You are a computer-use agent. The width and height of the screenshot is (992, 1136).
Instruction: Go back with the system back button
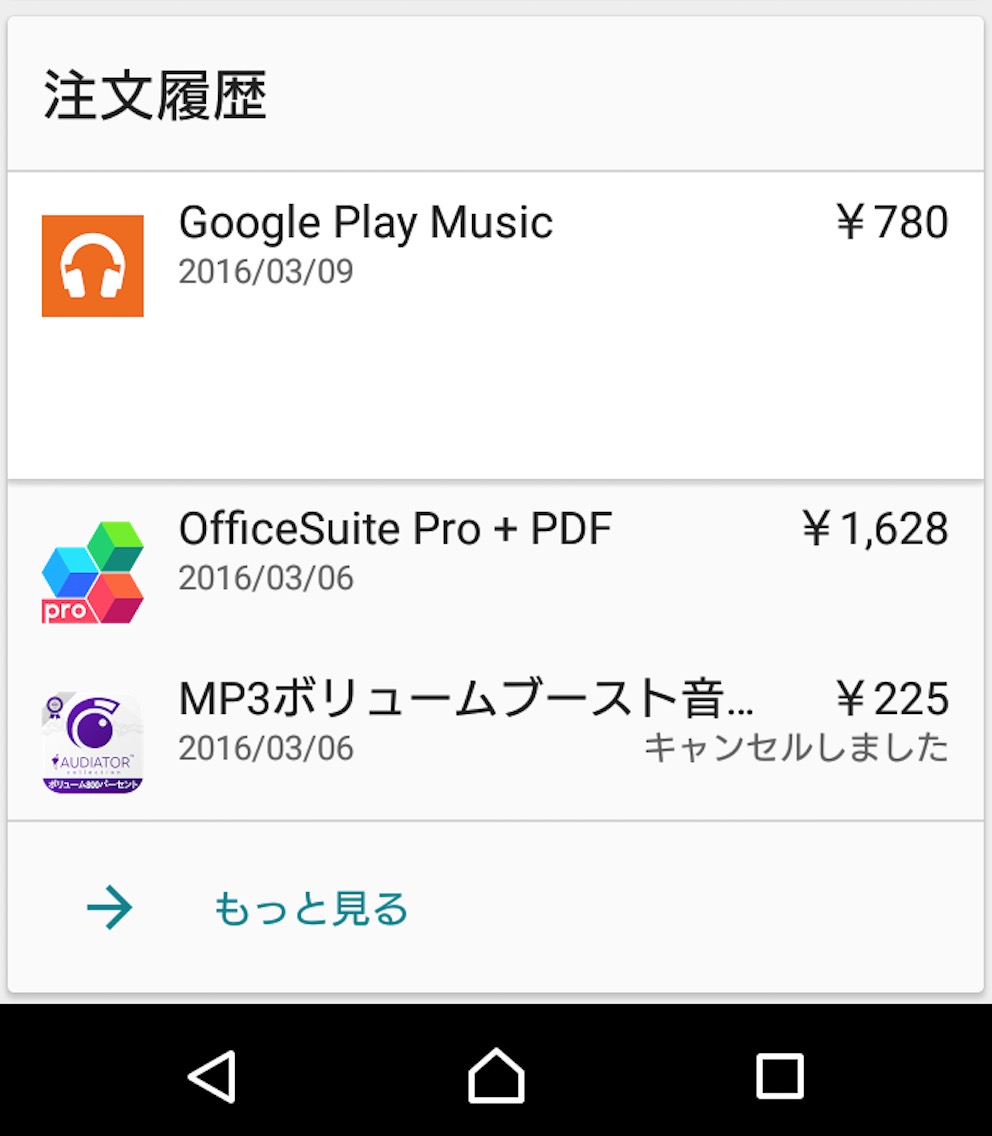point(212,1076)
